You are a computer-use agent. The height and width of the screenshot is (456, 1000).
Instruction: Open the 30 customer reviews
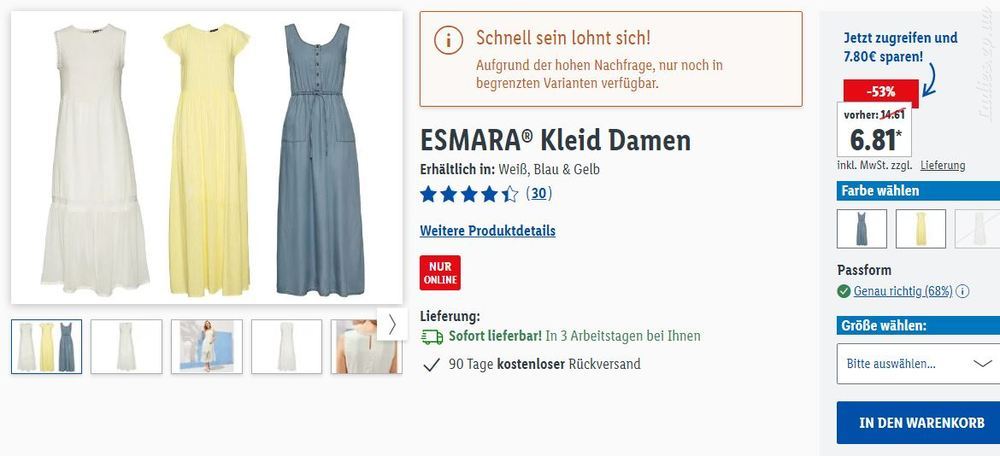539,194
